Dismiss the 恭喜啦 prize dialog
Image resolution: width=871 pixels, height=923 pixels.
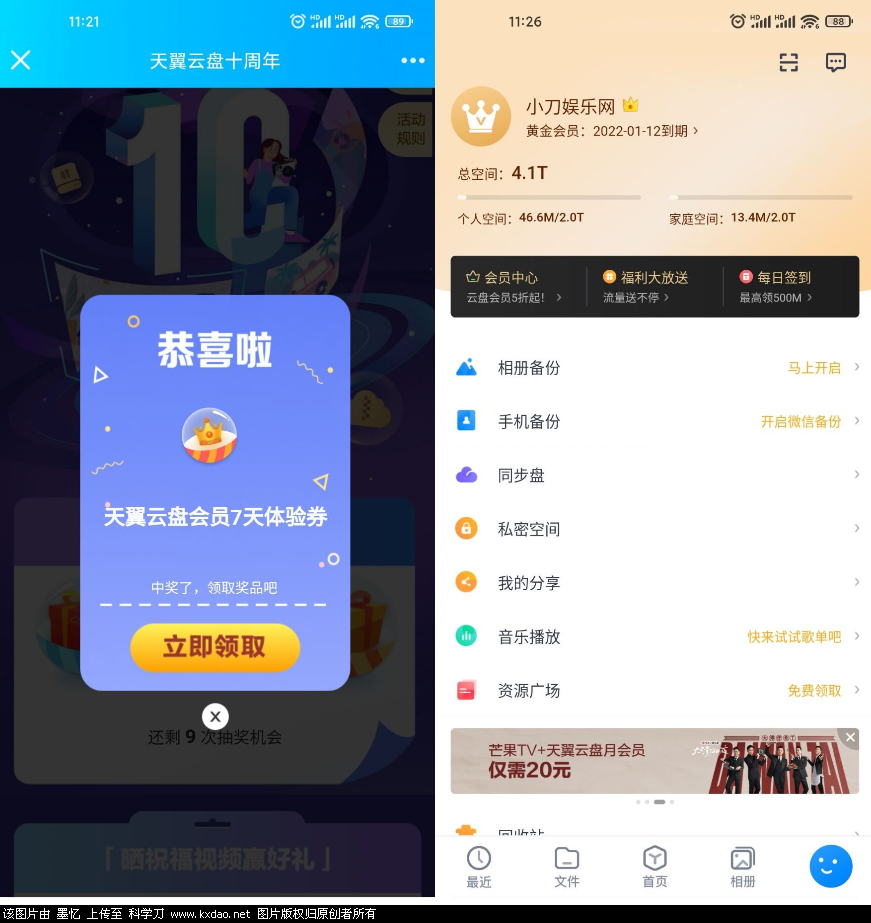[x=215, y=716]
